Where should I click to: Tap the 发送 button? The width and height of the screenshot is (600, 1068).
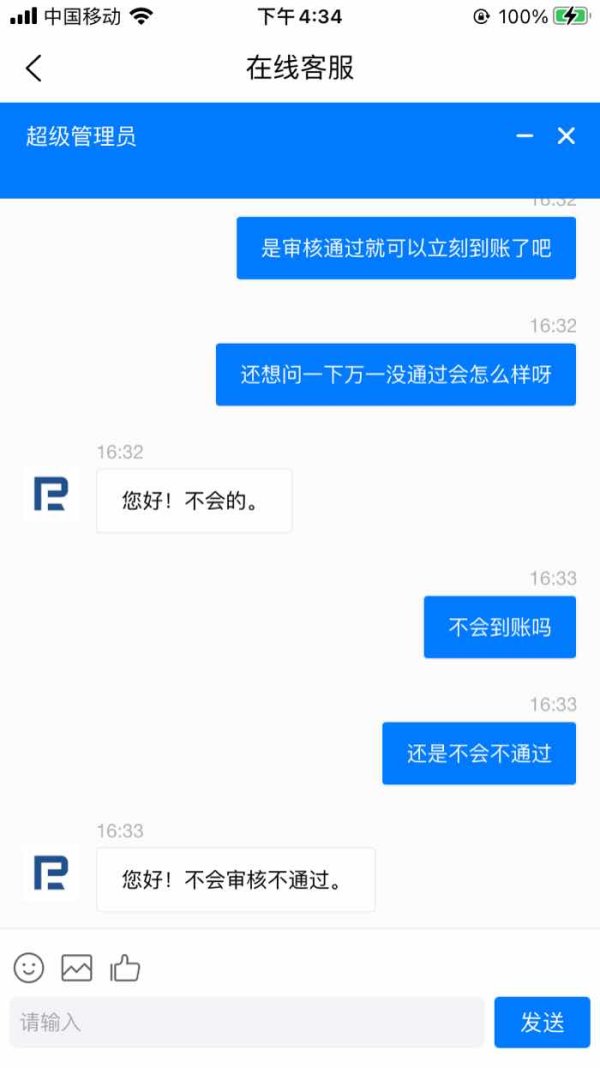542,1022
